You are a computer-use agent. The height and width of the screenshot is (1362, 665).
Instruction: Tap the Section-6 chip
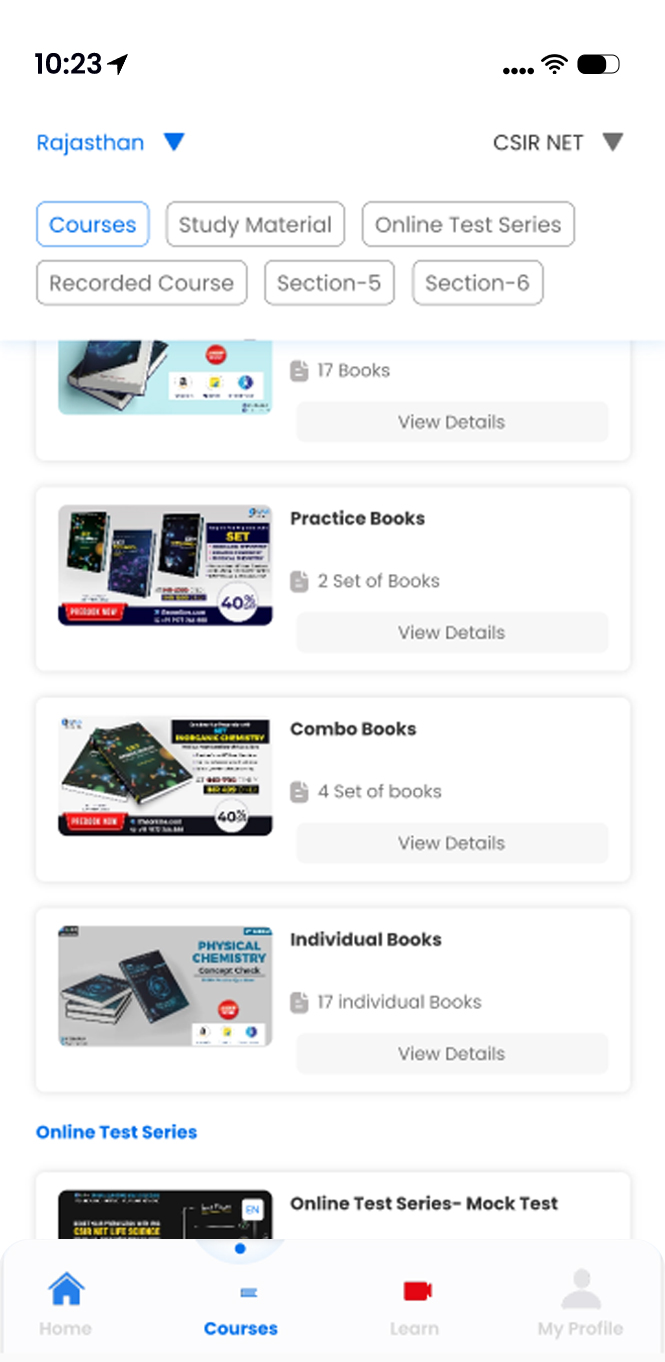click(477, 283)
